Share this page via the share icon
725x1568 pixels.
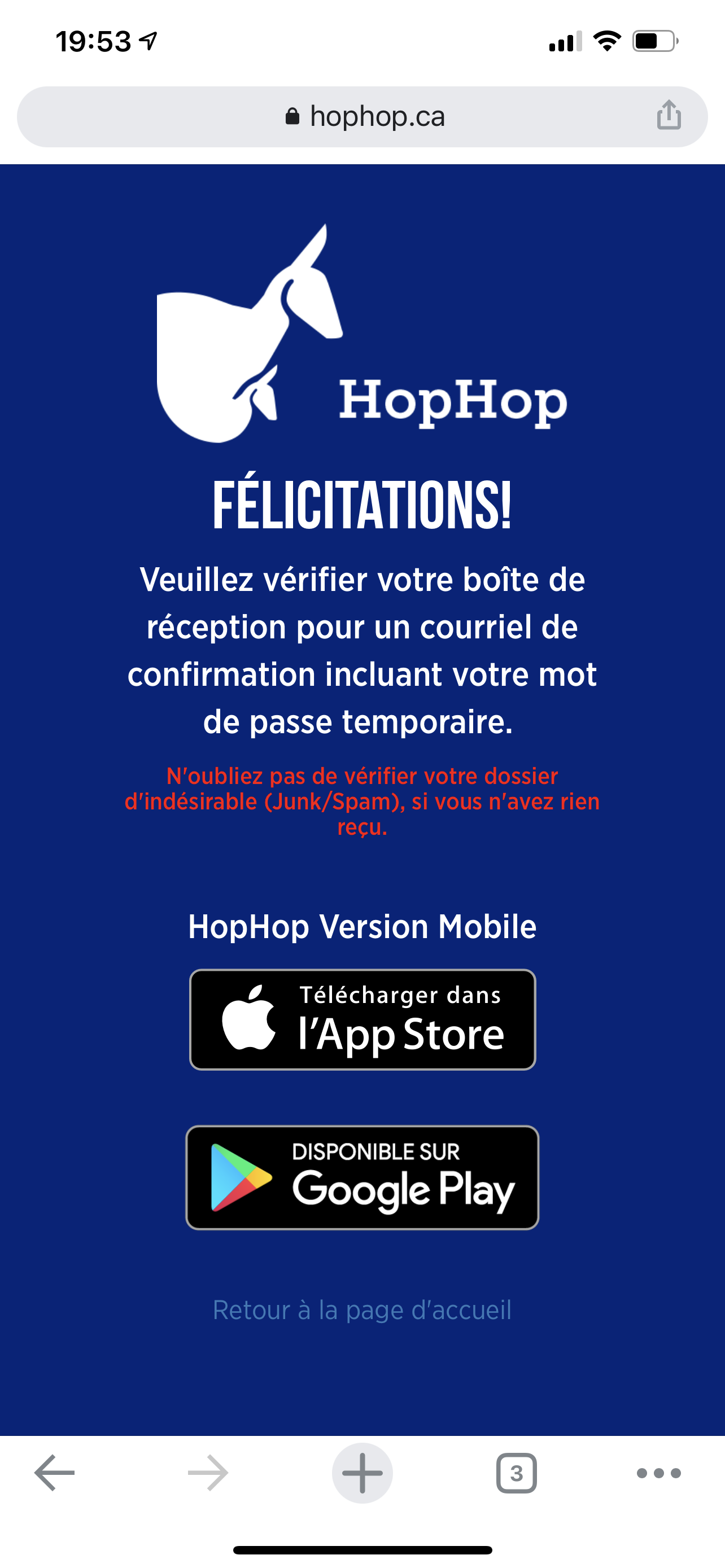click(669, 115)
